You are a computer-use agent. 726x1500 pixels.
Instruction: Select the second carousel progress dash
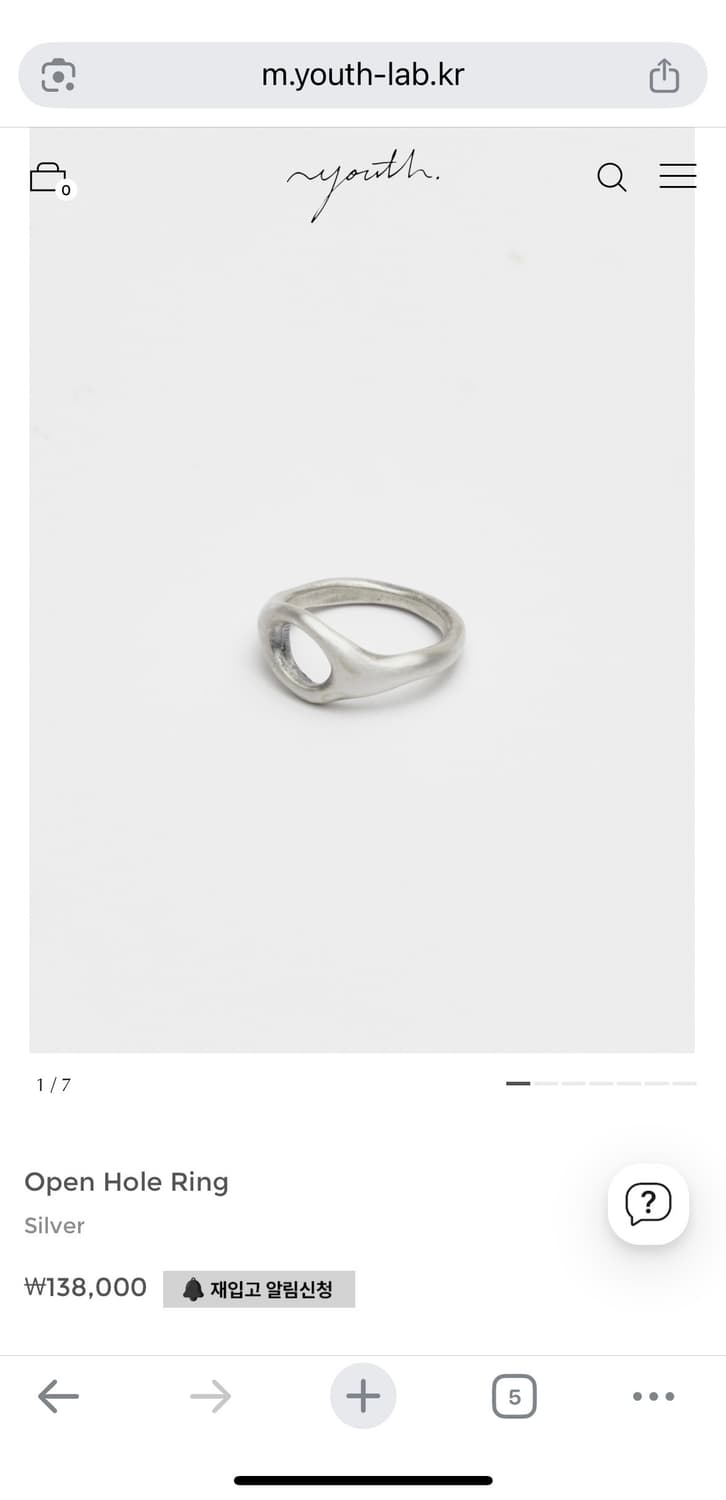[545, 1083]
